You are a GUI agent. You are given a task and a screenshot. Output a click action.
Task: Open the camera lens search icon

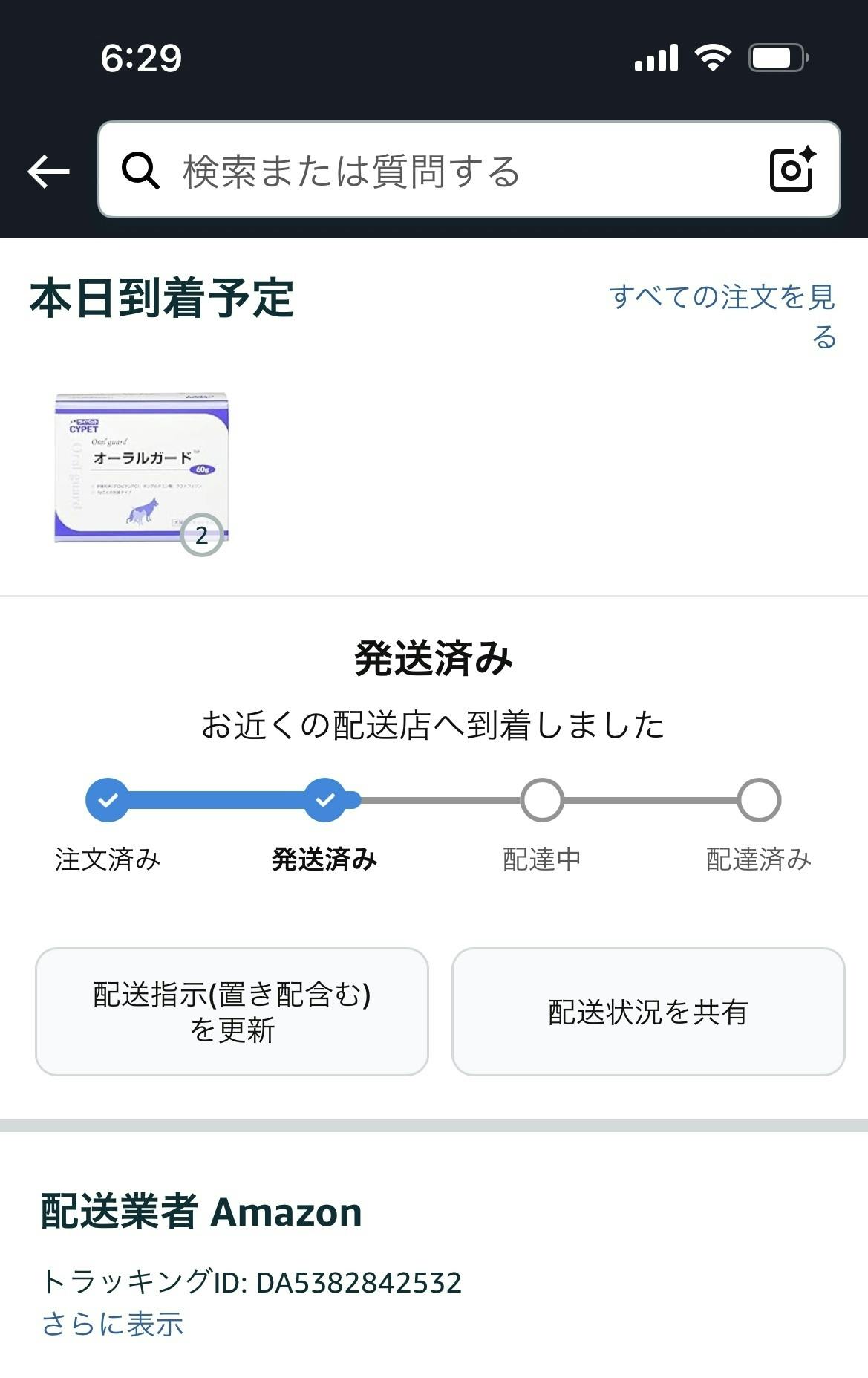coord(792,170)
